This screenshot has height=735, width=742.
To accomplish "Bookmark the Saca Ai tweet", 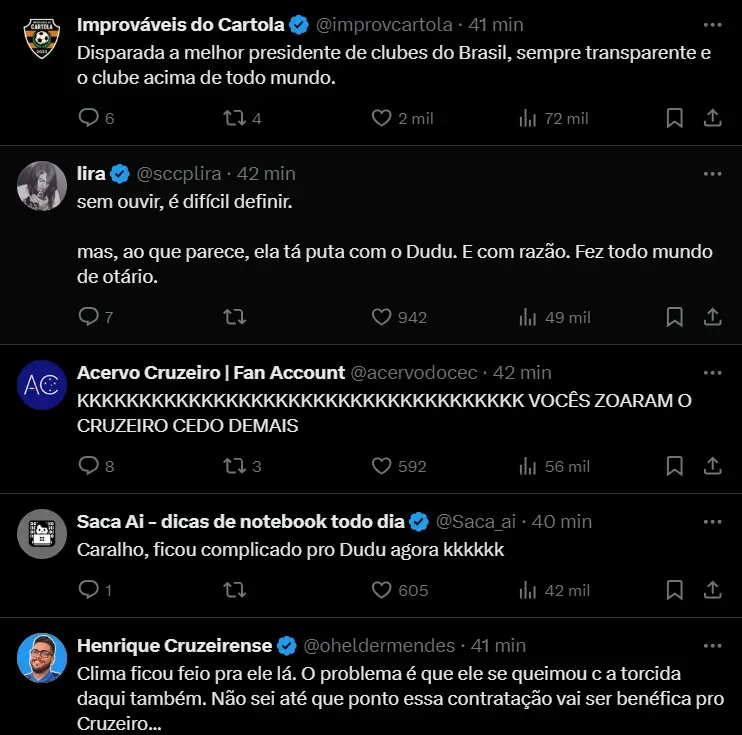I will tap(675, 590).
